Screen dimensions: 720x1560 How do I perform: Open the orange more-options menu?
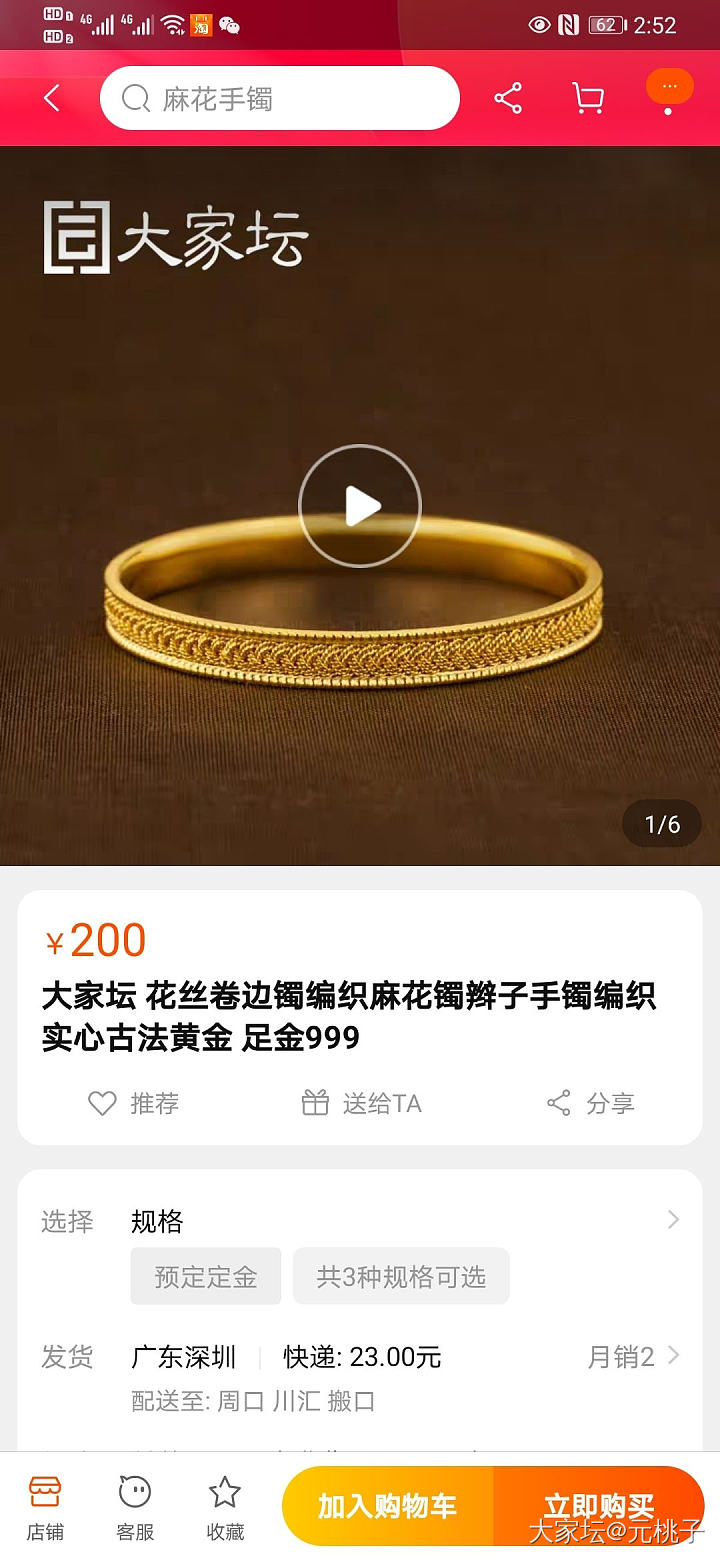(x=669, y=88)
